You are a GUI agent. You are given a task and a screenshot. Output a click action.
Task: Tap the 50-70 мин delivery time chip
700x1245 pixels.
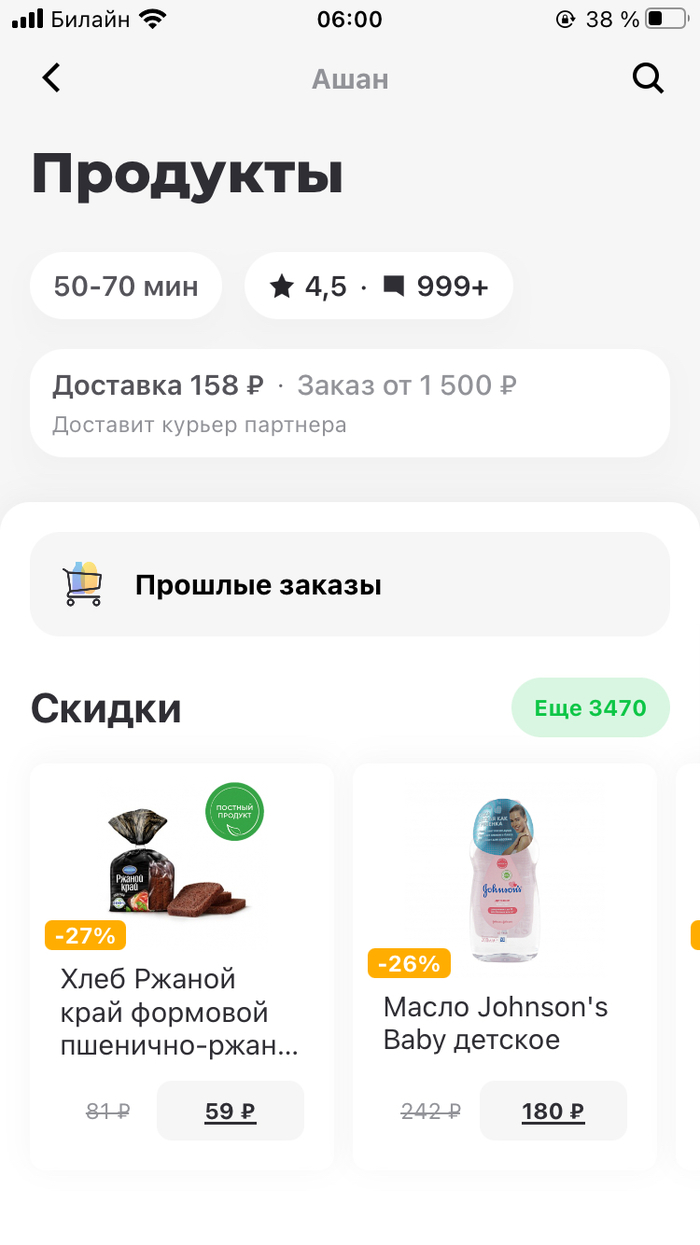tap(126, 286)
